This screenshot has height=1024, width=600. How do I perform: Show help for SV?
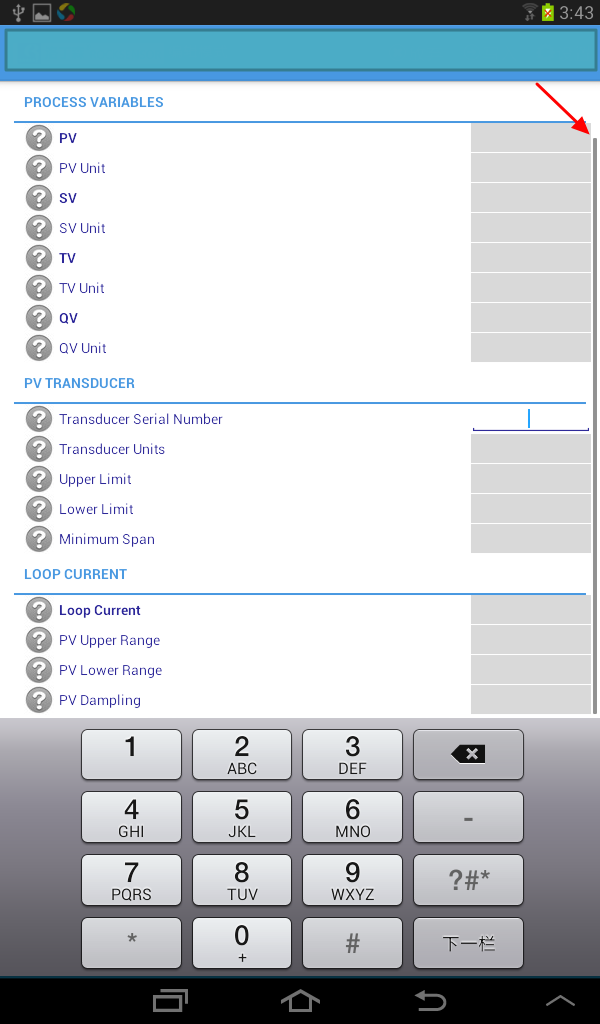[38, 198]
